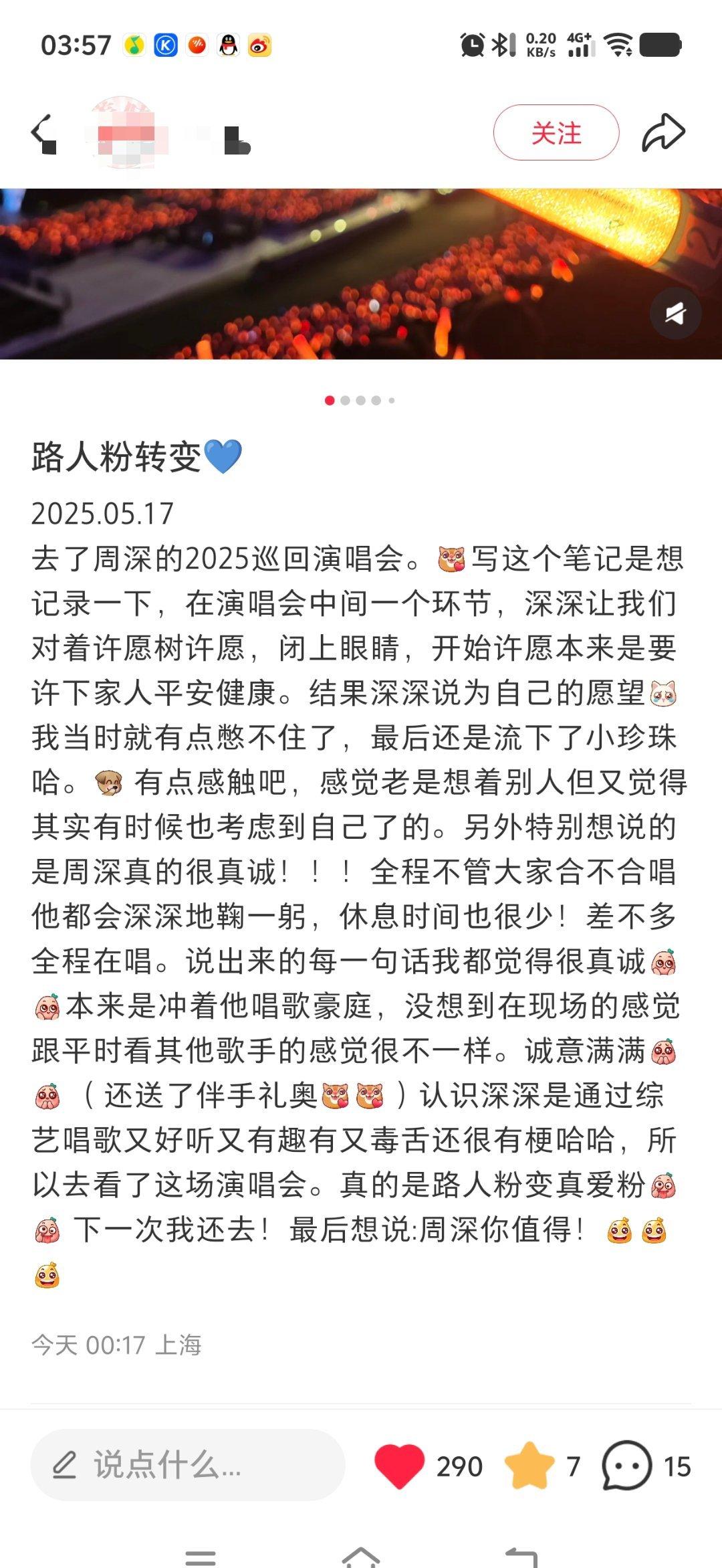The image size is (722, 1568).
Task: Unmute the video with the speaker icon
Action: (x=675, y=313)
